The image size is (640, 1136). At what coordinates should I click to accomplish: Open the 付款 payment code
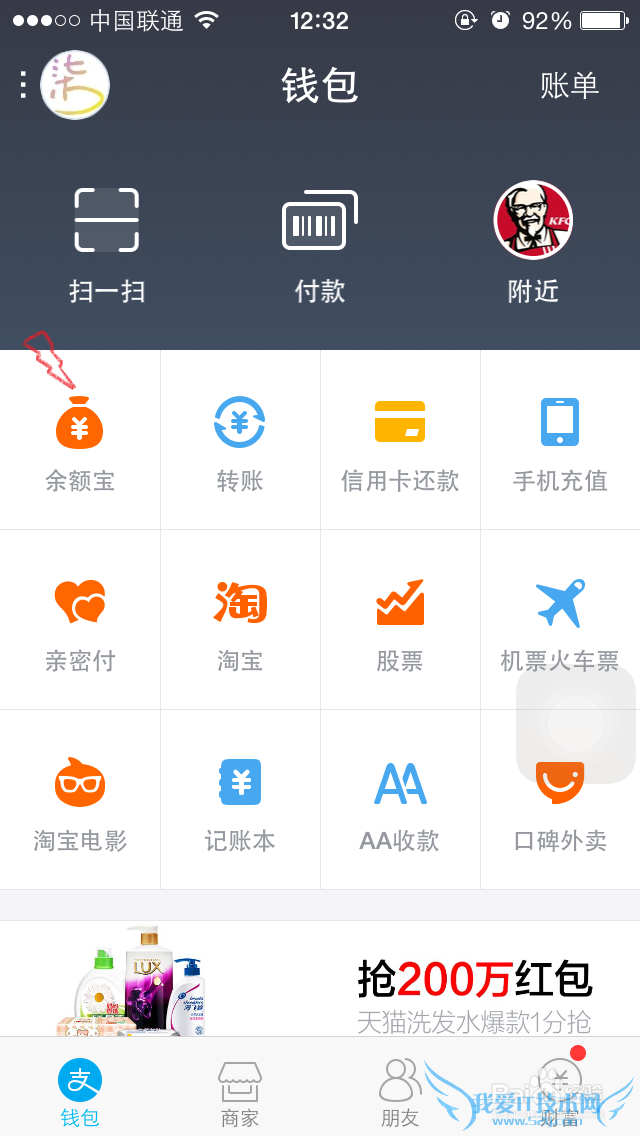point(320,246)
